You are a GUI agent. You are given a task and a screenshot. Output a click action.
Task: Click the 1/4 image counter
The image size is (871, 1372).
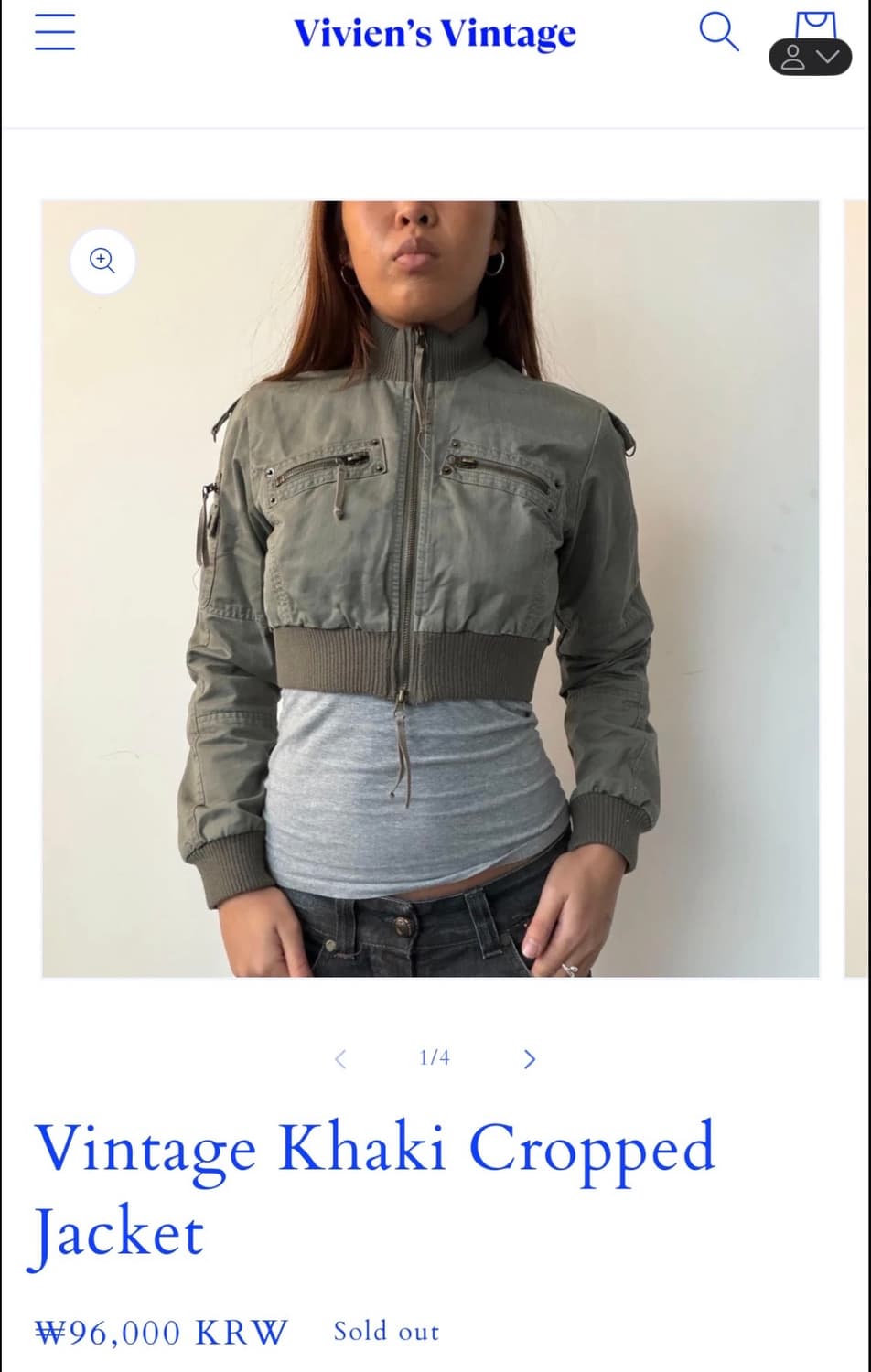pyautogui.click(x=434, y=1057)
